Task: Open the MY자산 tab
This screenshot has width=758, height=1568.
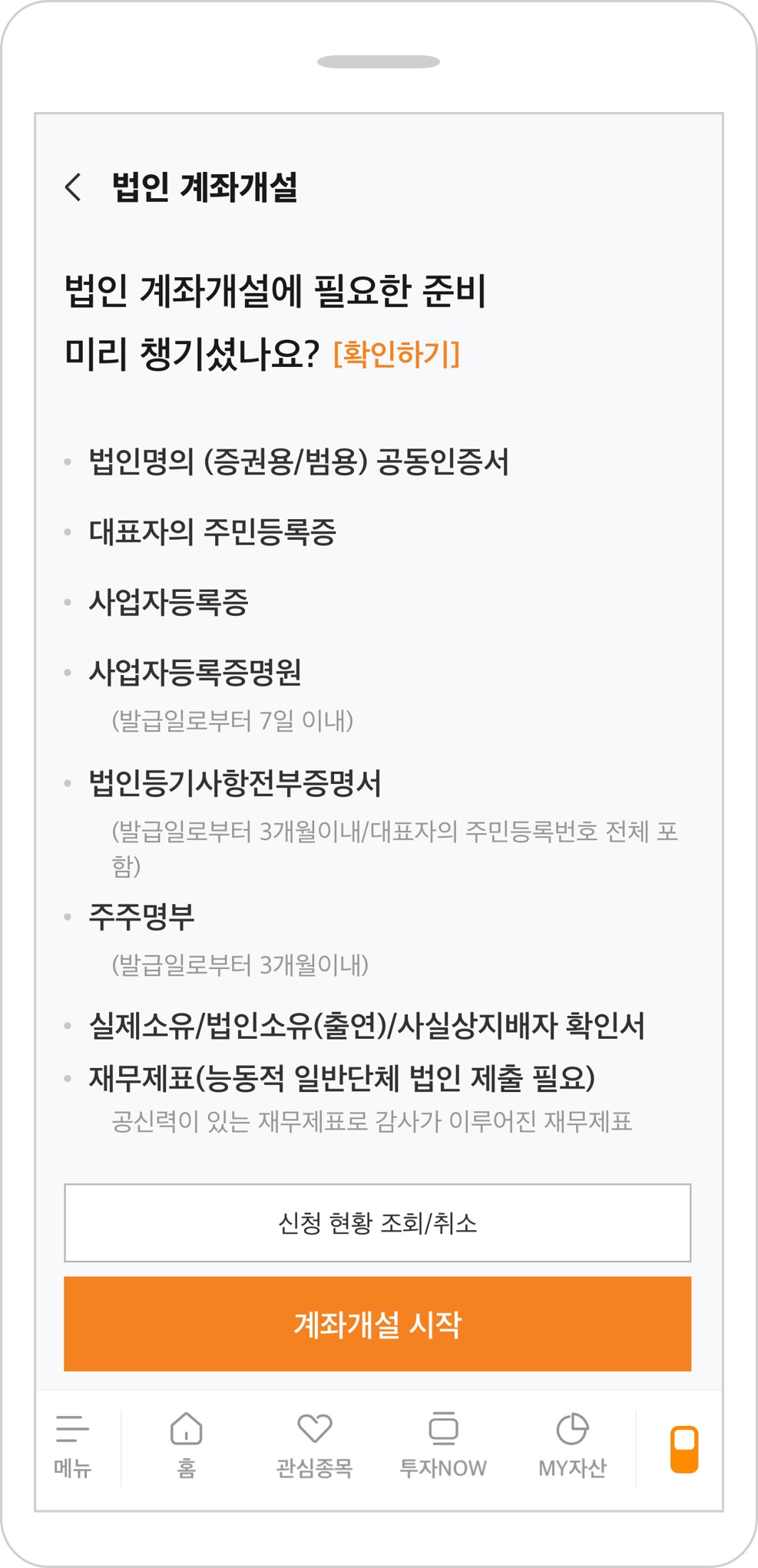Action: 572,1447
